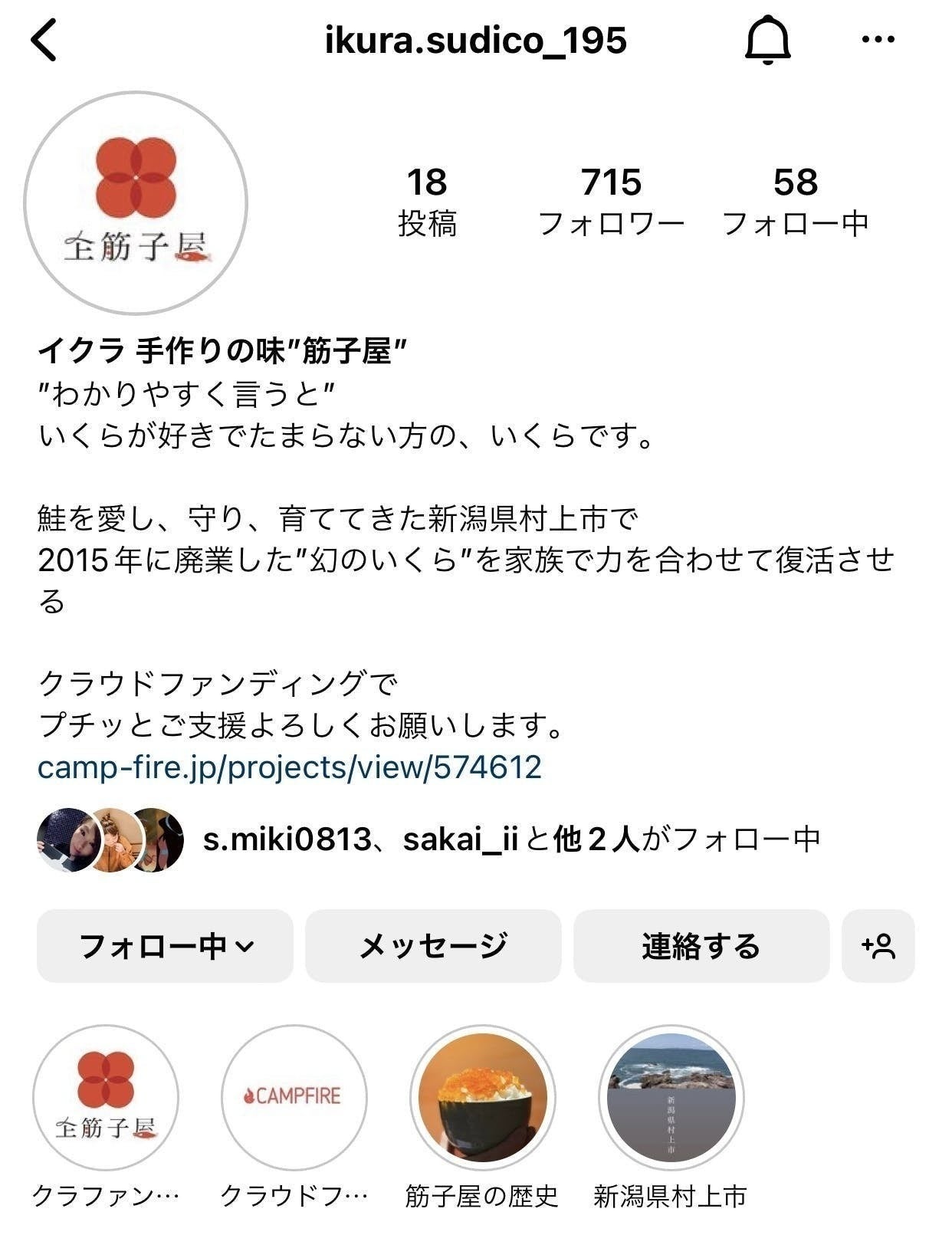View the 新潟県村上市 highlight
952x1235 pixels.
[671, 1098]
